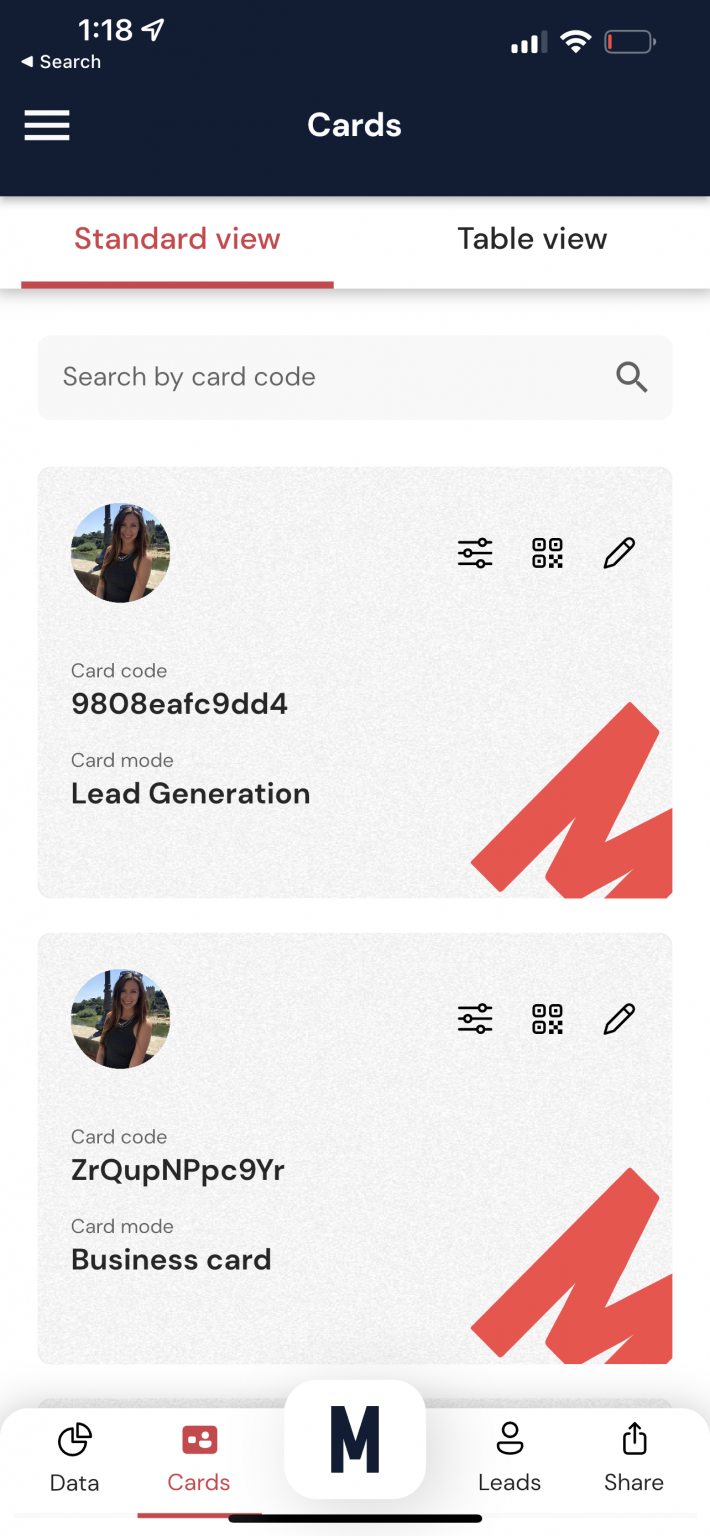
Task: Tap the magnifier search icon
Action: pyautogui.click(x=631, y=377)
